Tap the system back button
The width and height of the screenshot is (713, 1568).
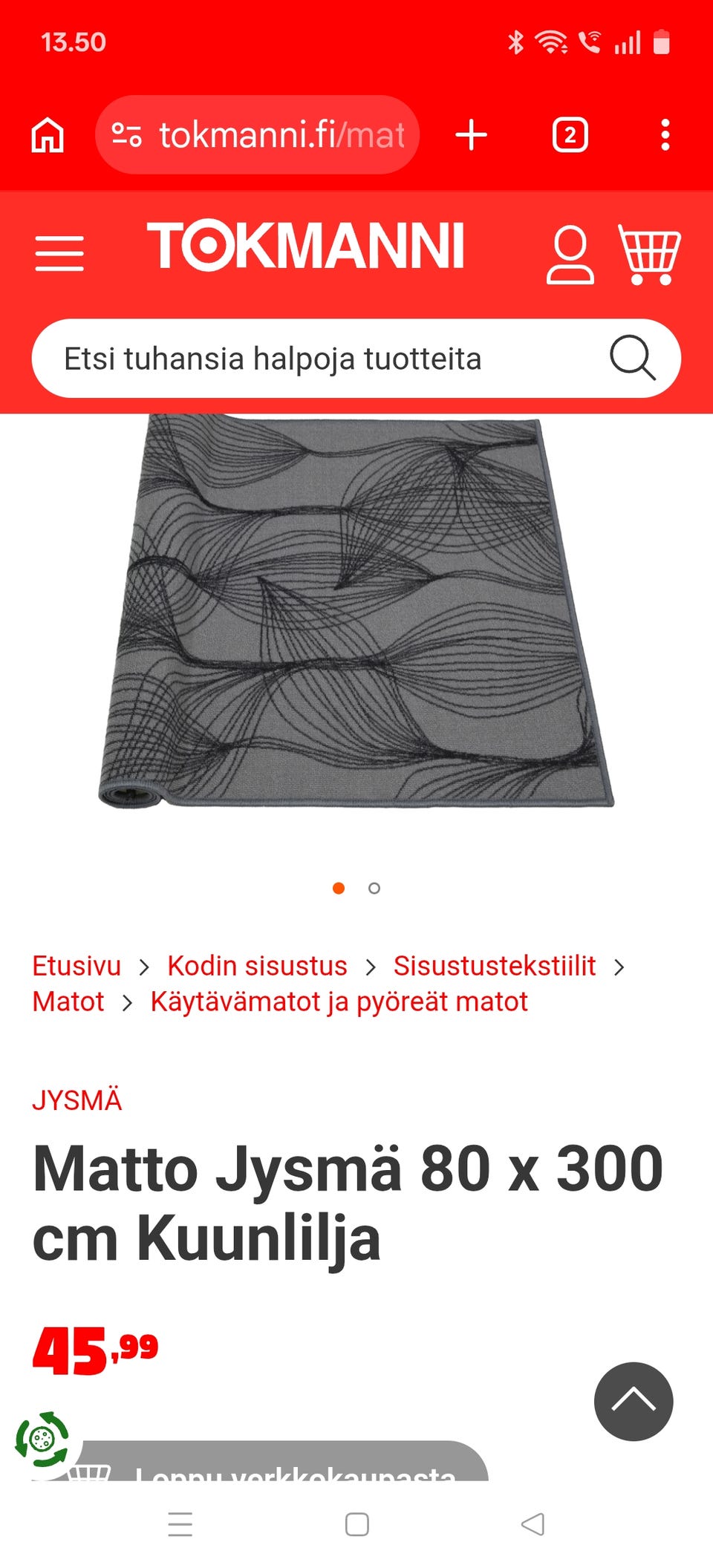[x=533, y=1524]
